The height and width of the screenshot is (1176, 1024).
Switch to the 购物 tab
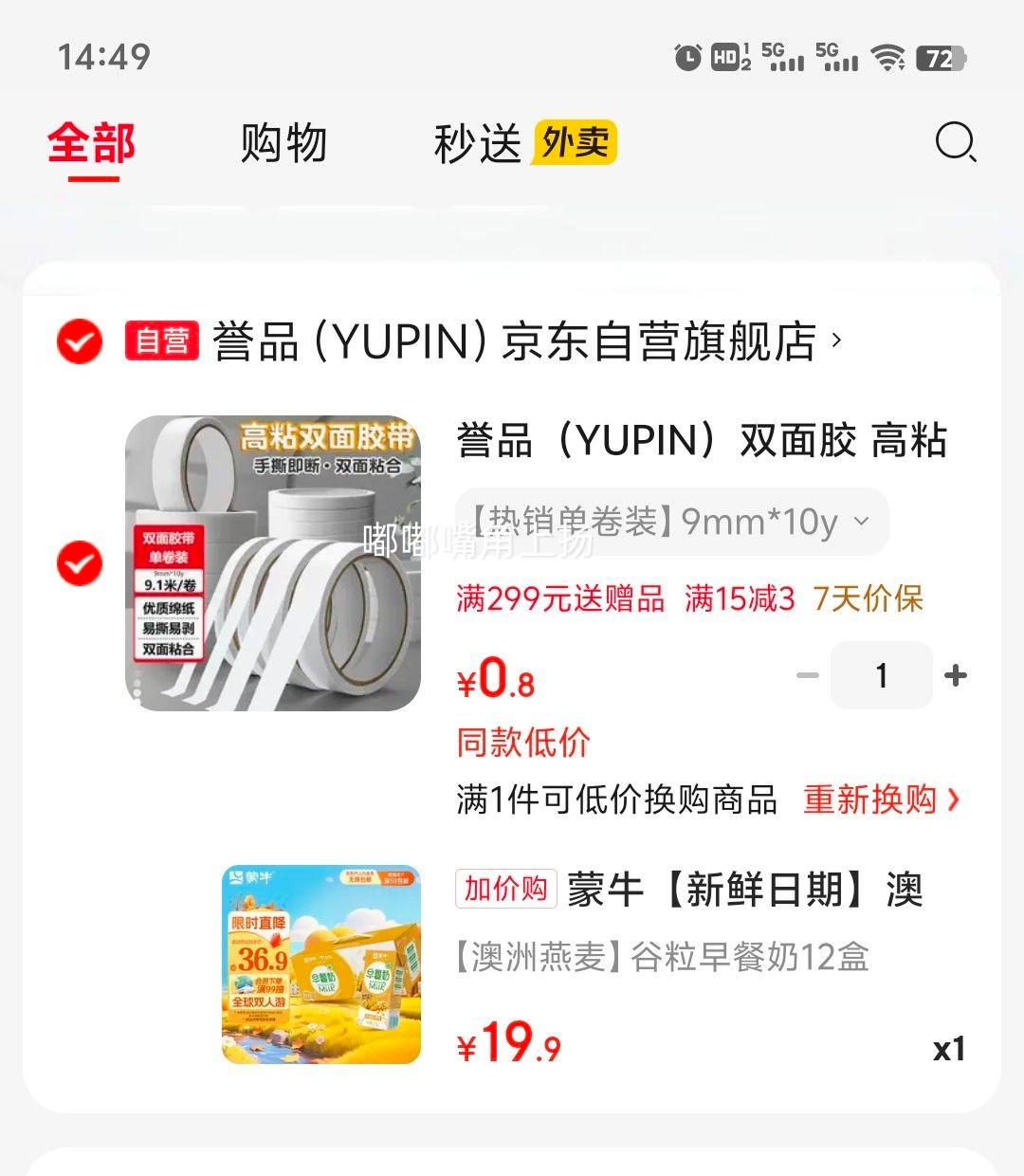283,144
